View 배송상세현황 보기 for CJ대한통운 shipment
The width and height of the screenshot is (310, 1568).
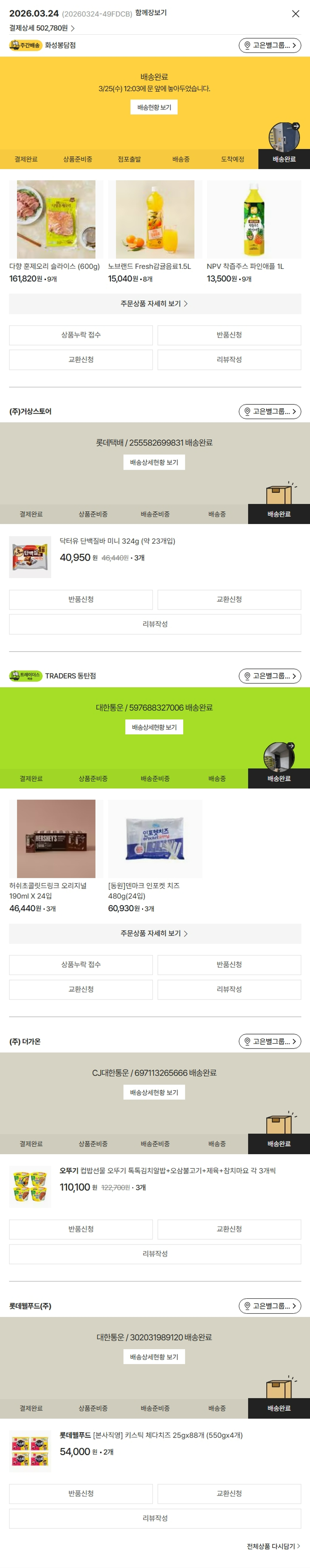tap(154, 1092)
